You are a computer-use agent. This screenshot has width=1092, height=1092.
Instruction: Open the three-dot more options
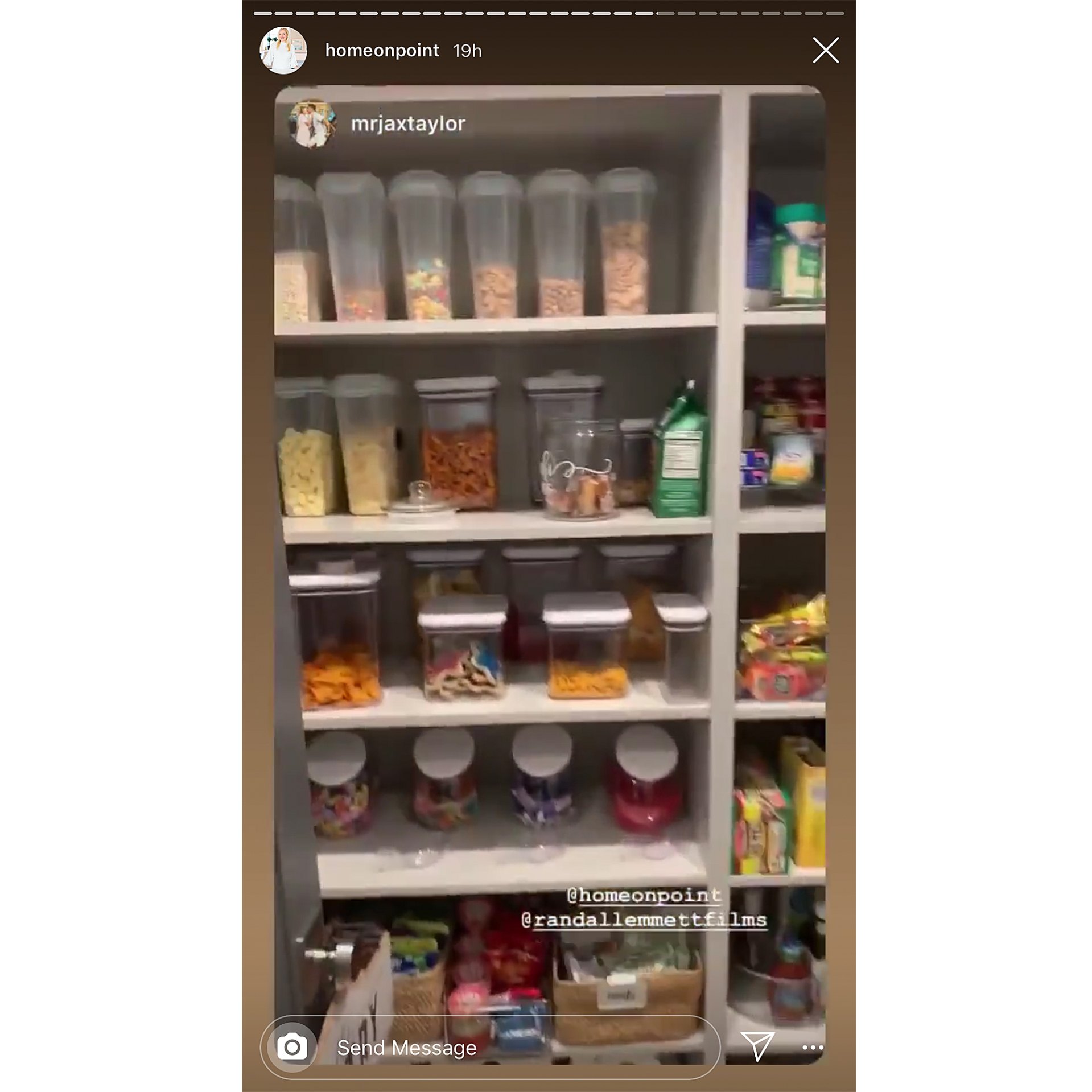click(x=813, y=1048)
